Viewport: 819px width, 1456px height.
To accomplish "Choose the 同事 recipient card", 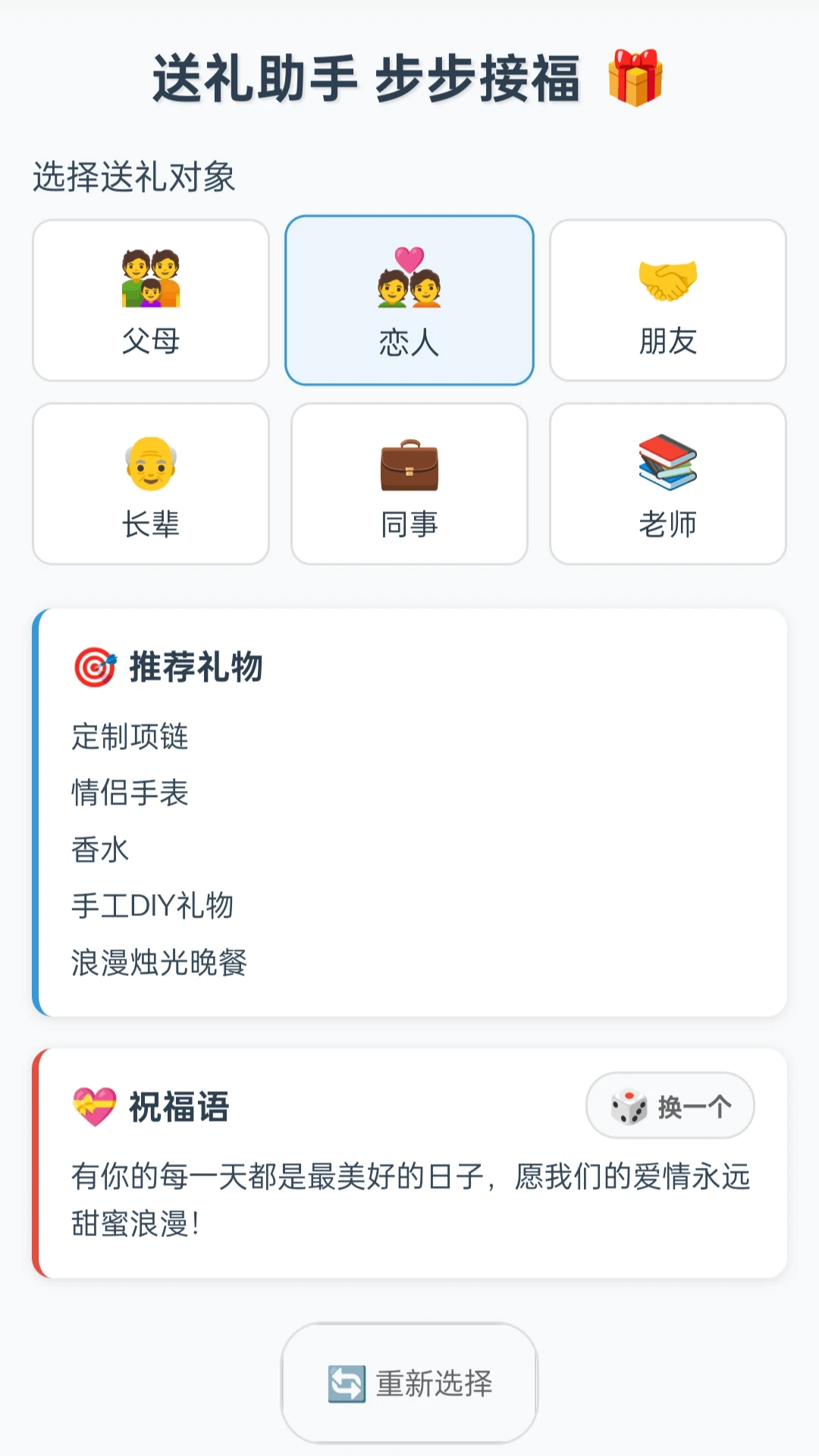I will pos(409,484).
